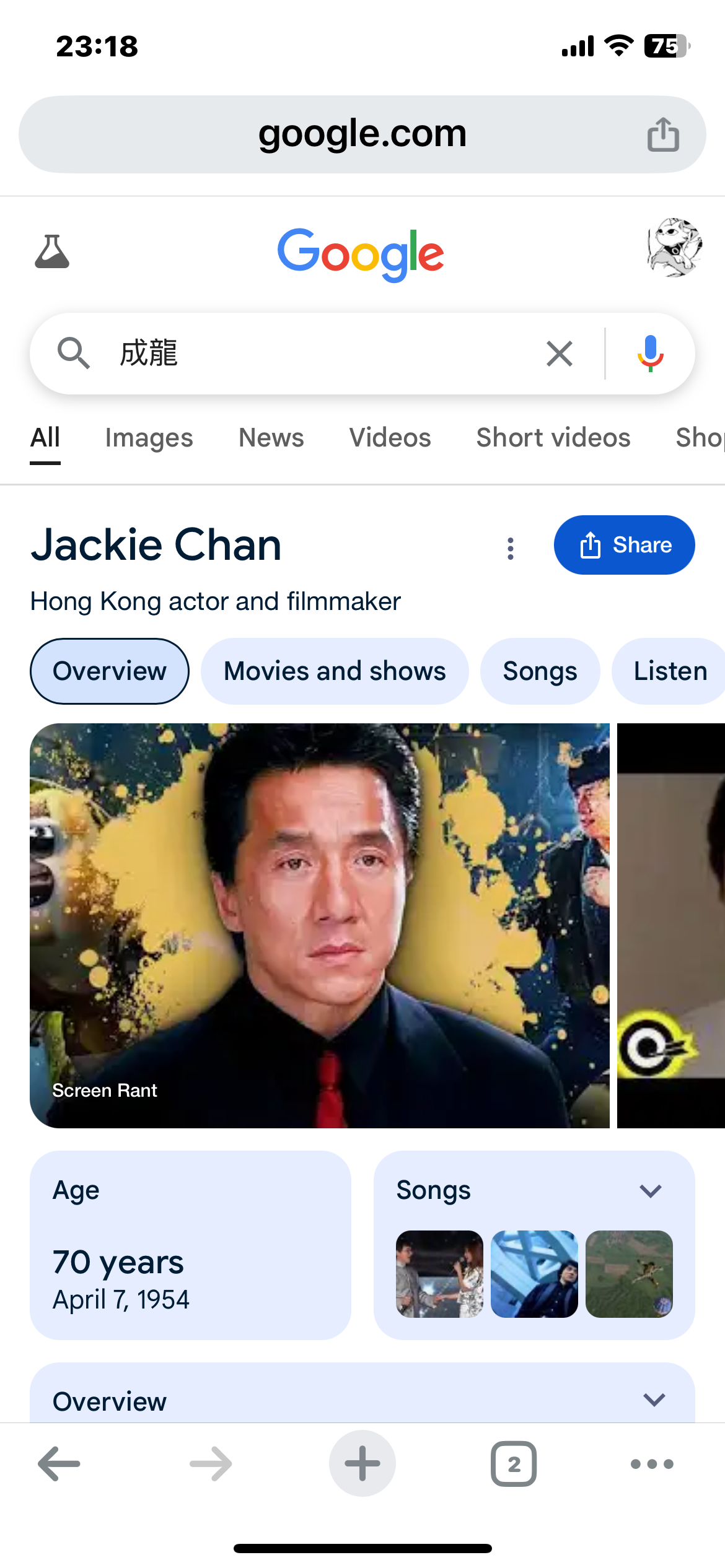This screenshot has height=1568, width=725.
Task: Switch to the Short videos tab
Action: 553,438
